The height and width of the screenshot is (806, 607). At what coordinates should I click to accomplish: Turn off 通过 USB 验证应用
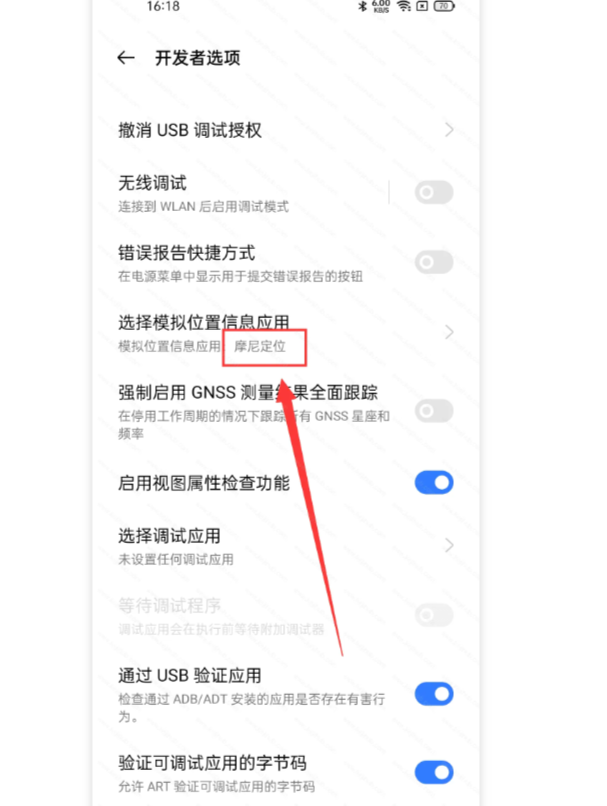point(433,693)
